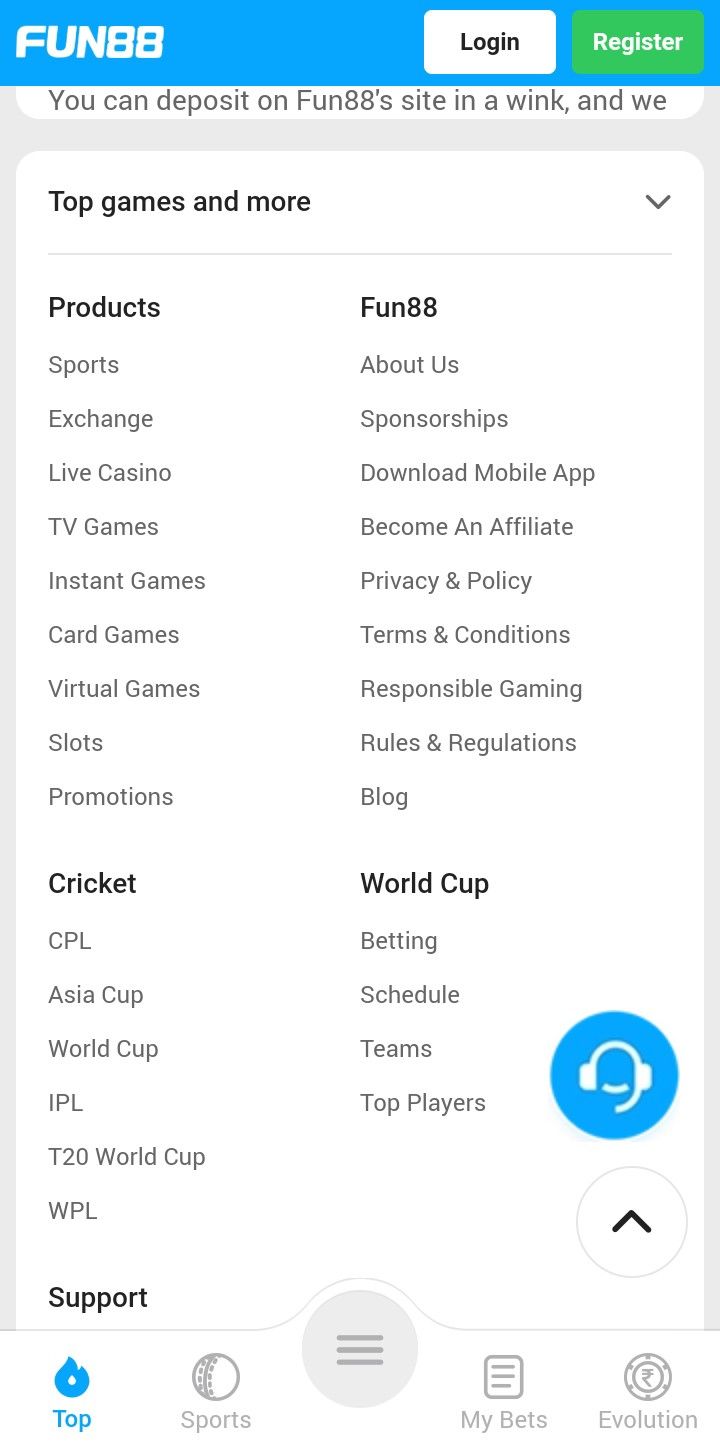This screenshot has width=720, height=1454.
Task: Open the Live Casino link
Action: pyautogui.click(x=110, y=473)
